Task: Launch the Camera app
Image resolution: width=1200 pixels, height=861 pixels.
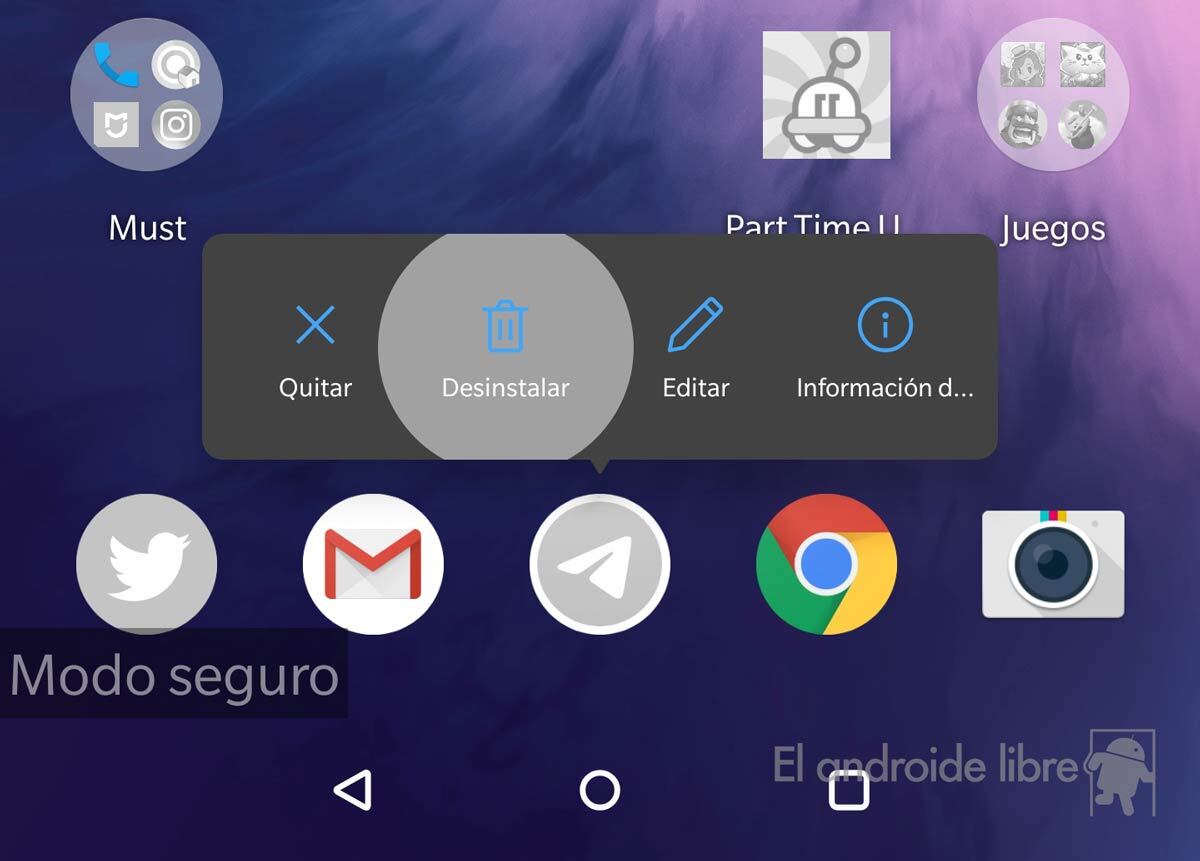Action: pos(1052,564)
